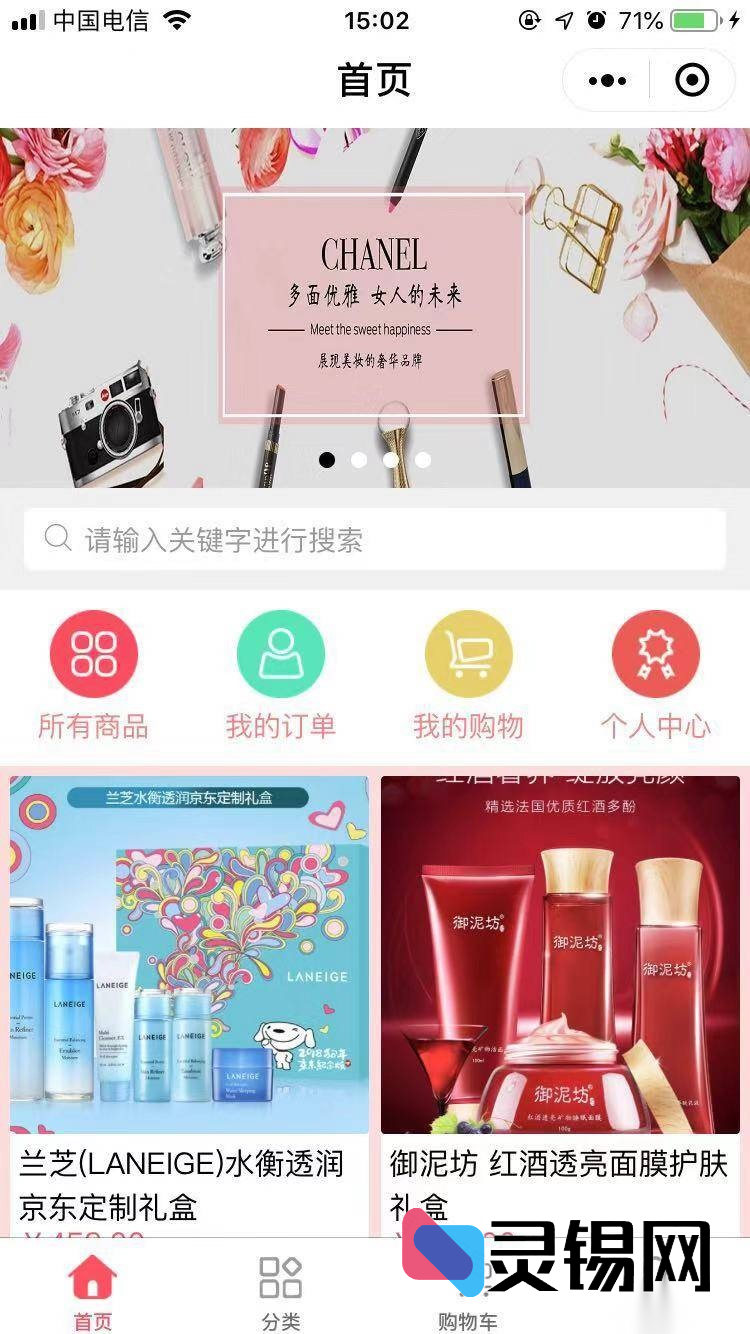Select the second carousel indicator dot
750x1334 pixels.
click(359, 460)
